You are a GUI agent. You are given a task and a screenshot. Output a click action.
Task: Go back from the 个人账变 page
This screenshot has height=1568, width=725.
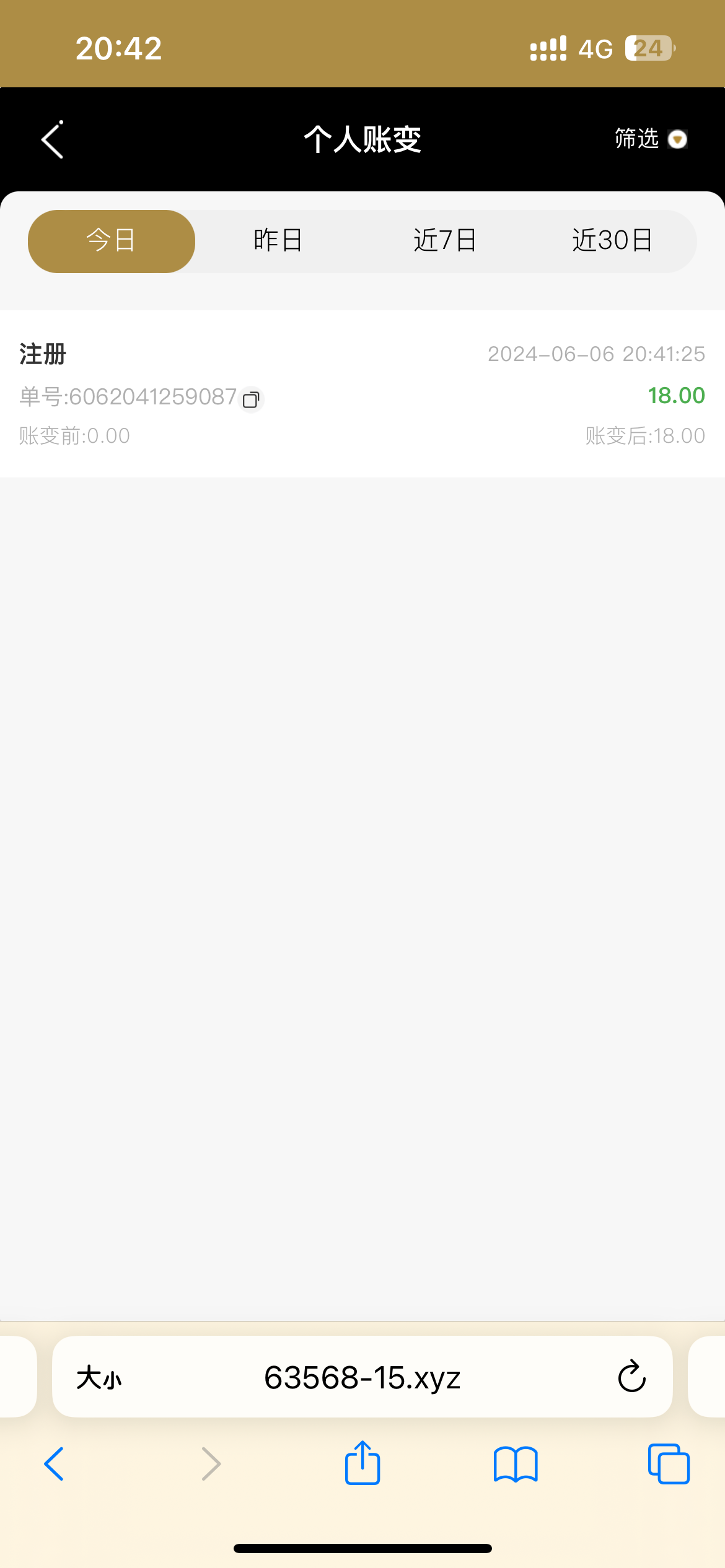(x=53, y=139)
